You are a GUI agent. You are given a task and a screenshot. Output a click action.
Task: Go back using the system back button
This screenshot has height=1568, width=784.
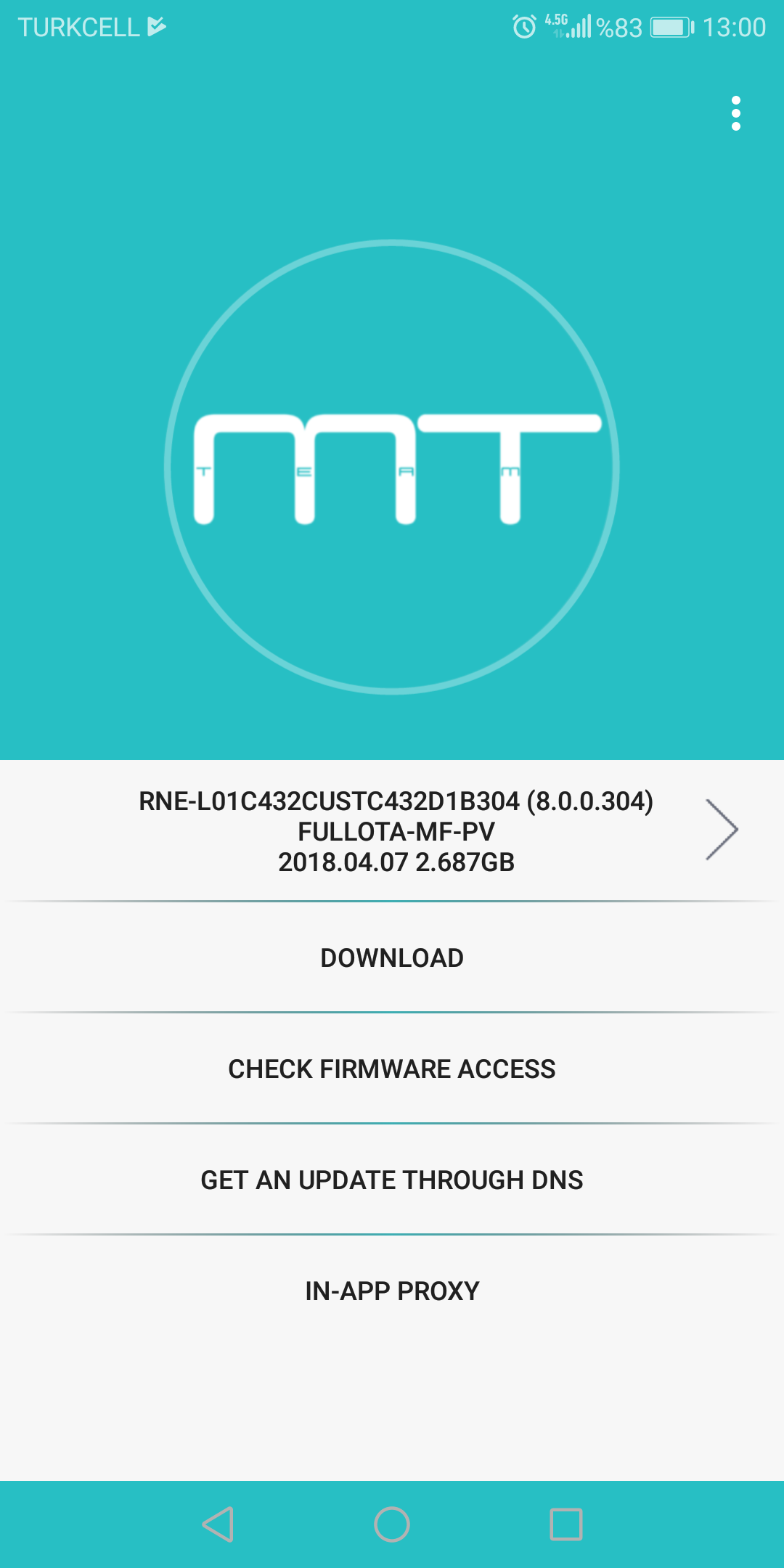[218, 1524]
